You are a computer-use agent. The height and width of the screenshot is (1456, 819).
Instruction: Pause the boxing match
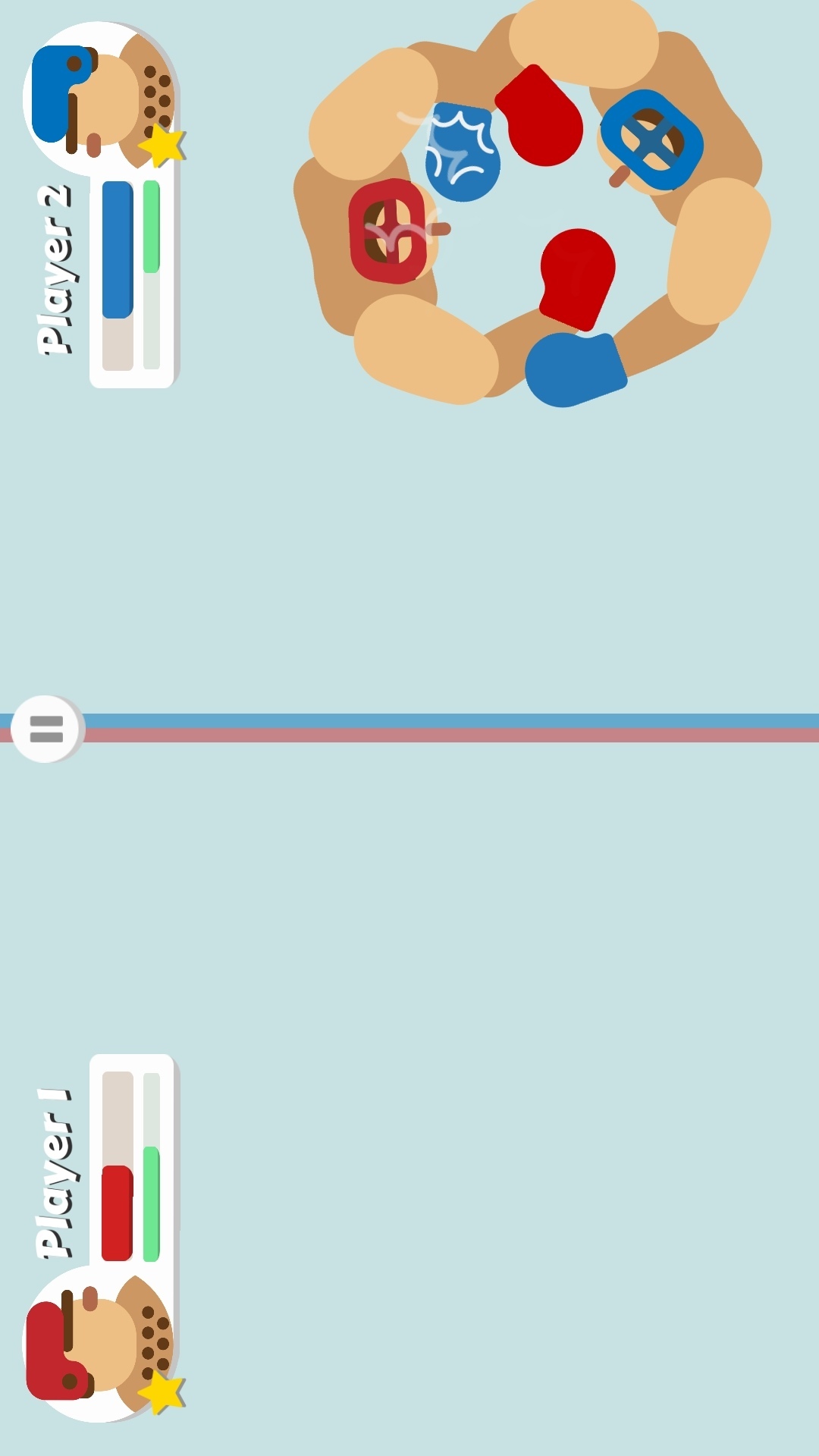coord(46,729)
